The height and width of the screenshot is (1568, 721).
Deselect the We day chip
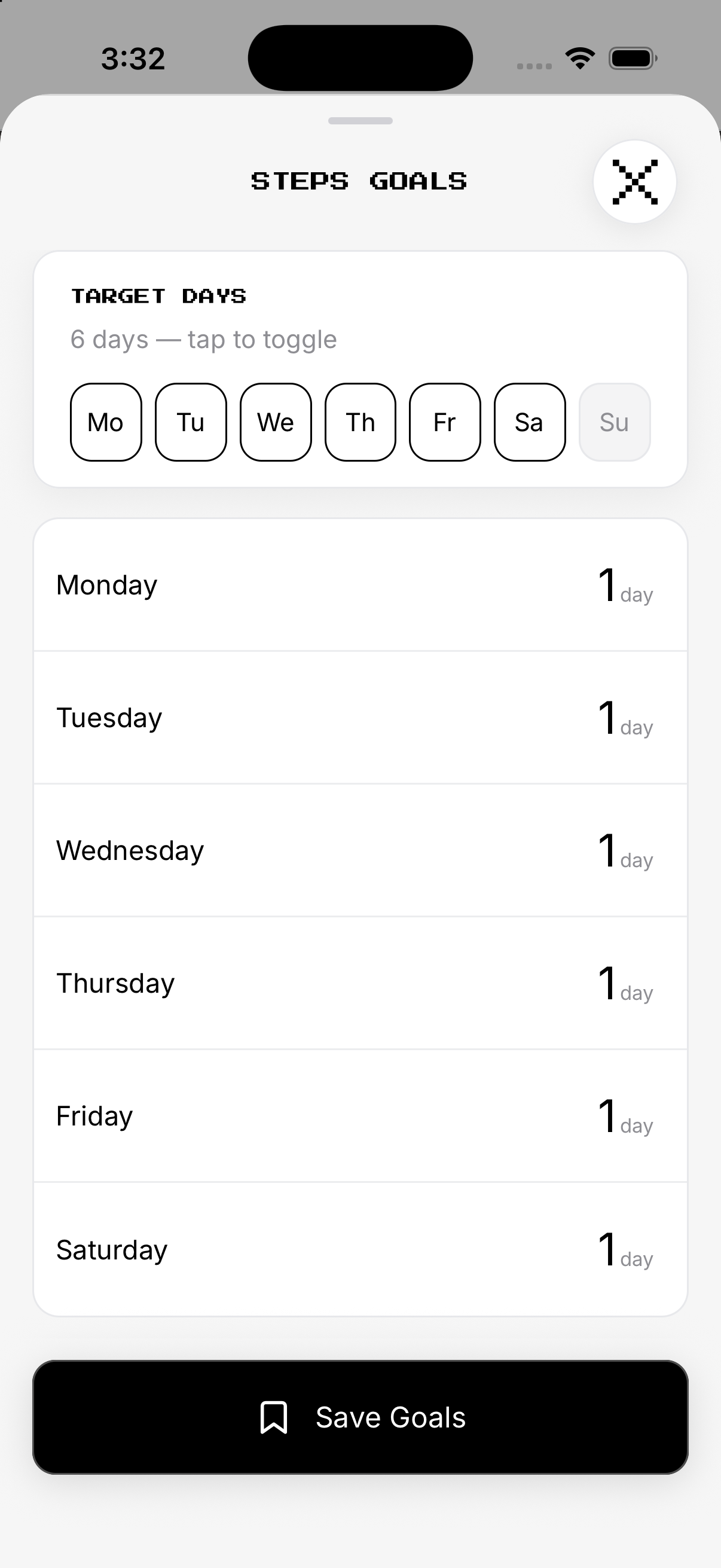coord(276,422)
